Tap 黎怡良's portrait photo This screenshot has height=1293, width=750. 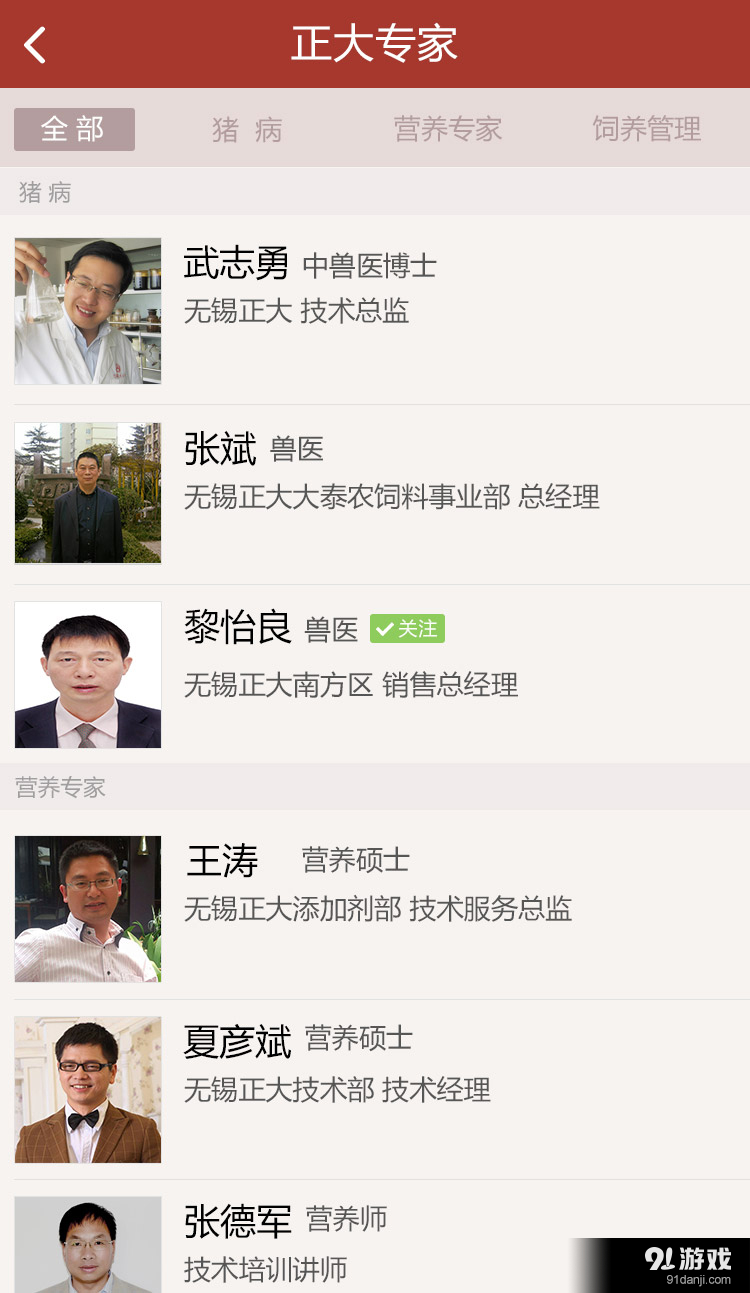point(88,674)
